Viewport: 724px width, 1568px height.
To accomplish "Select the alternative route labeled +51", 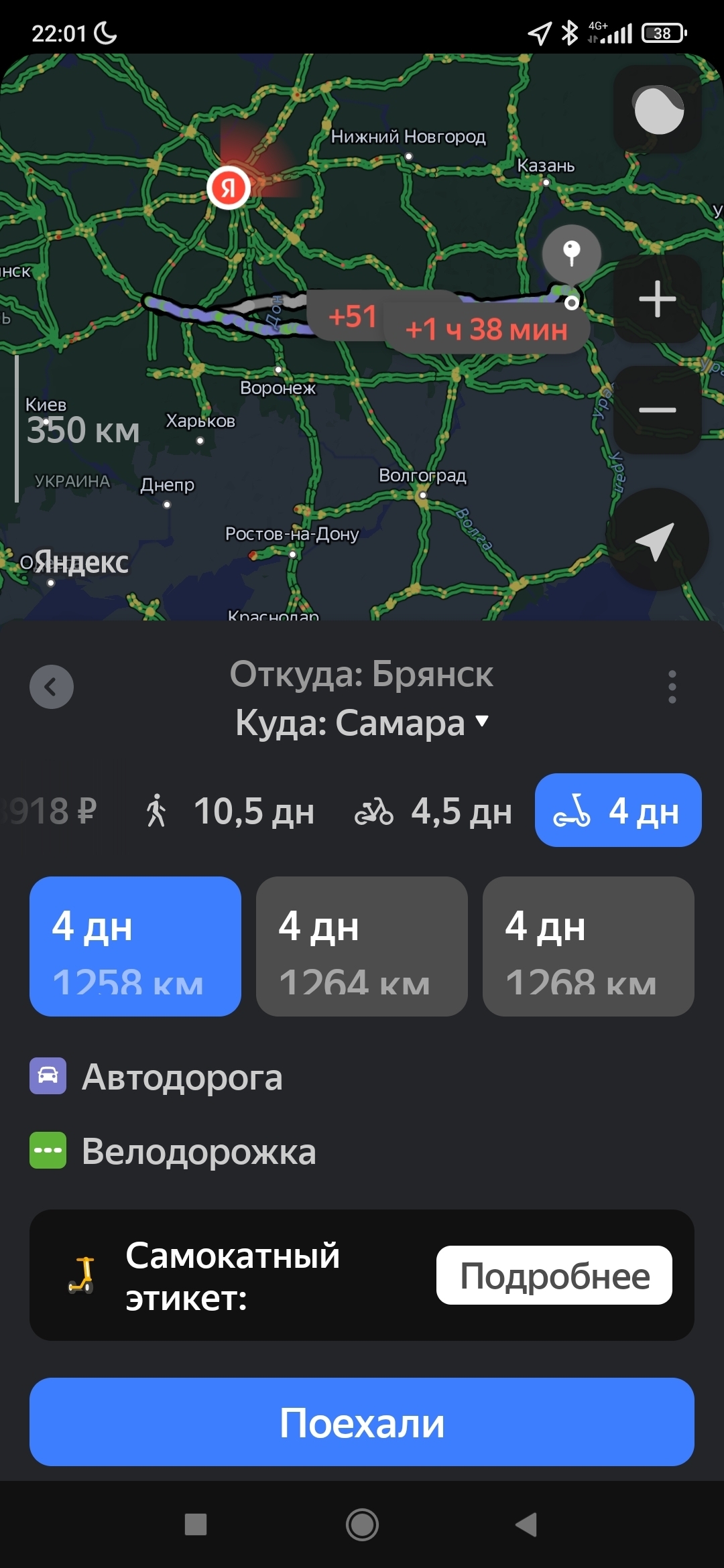I will point(351,316).
